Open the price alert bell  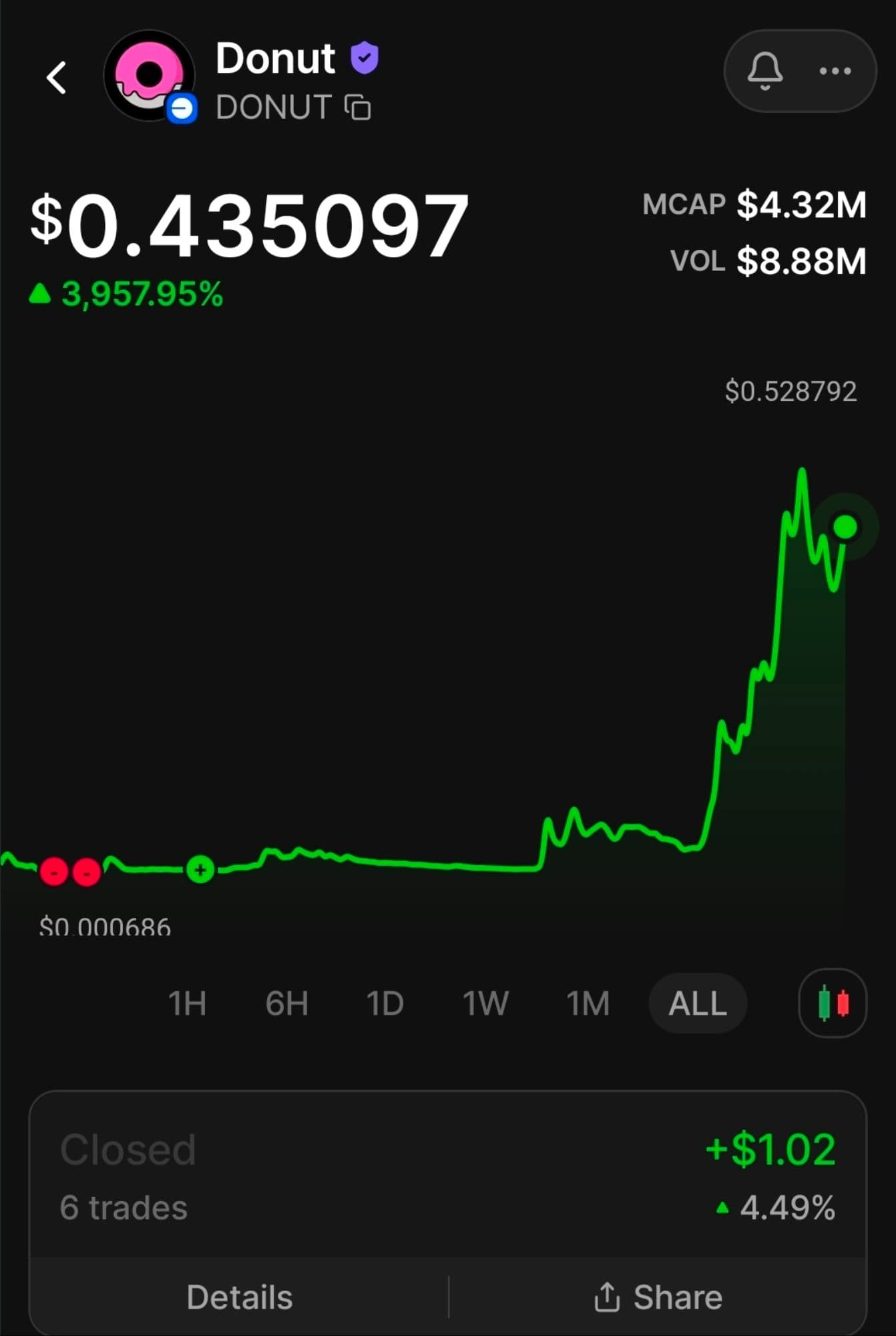click(764, 71)
